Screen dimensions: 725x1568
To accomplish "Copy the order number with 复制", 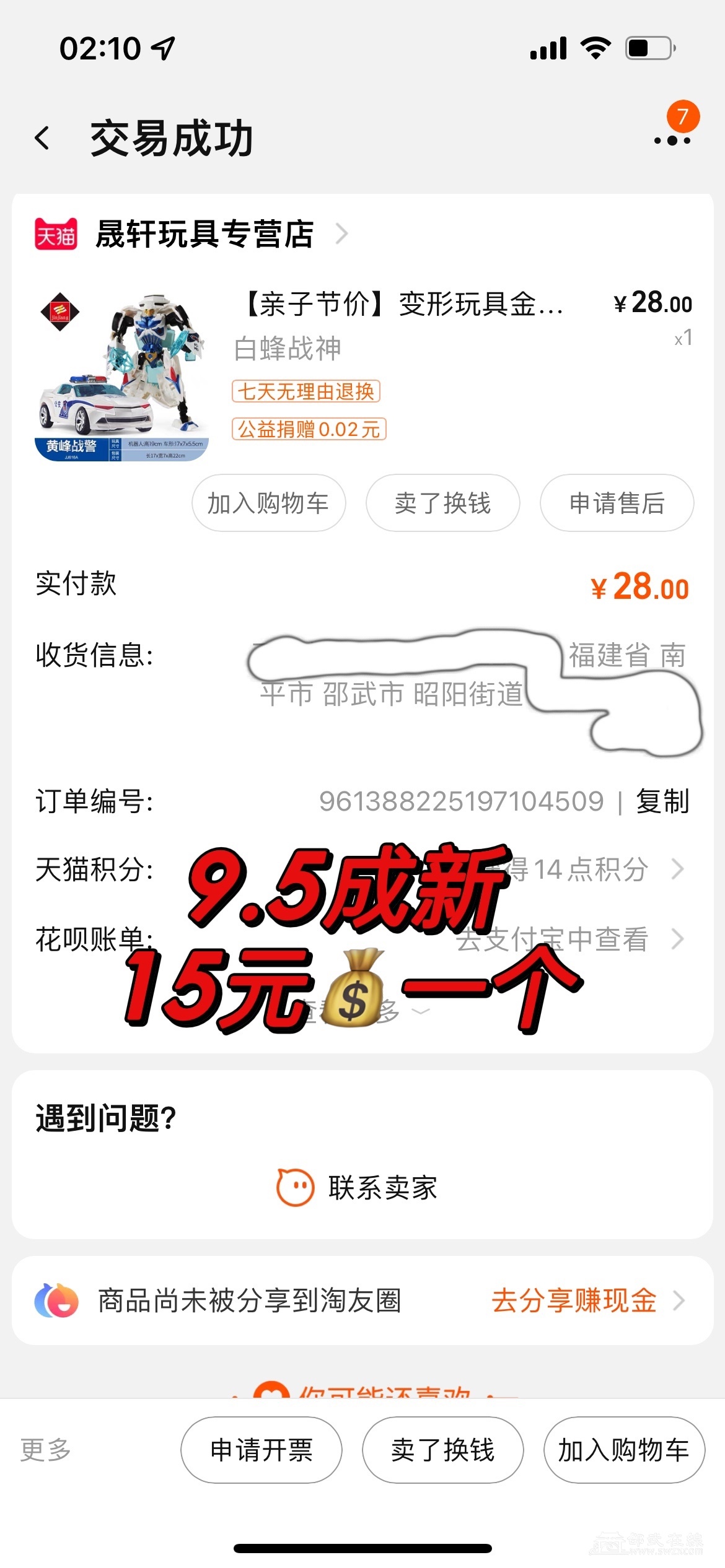I will [662, 801].
